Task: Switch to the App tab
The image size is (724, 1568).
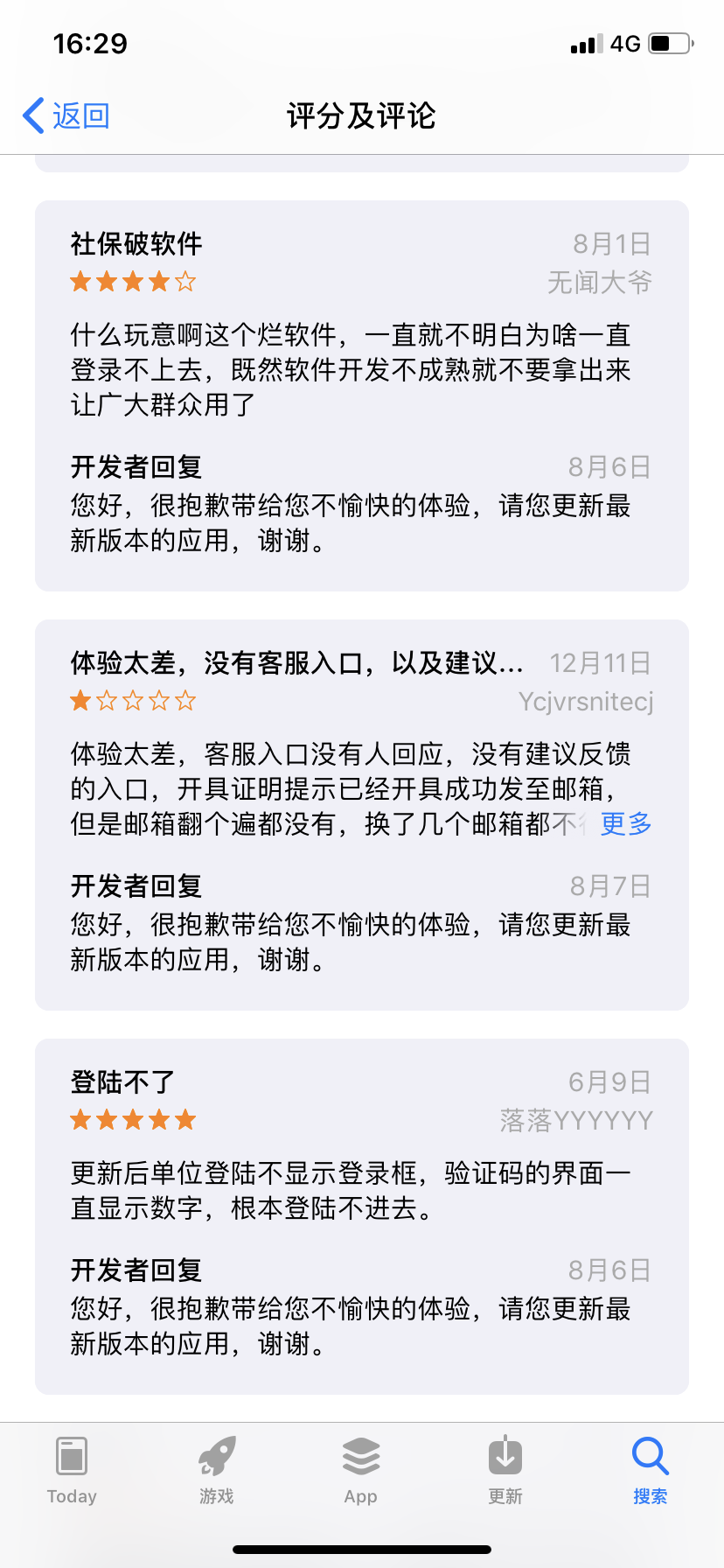Action: point(361,1470)
